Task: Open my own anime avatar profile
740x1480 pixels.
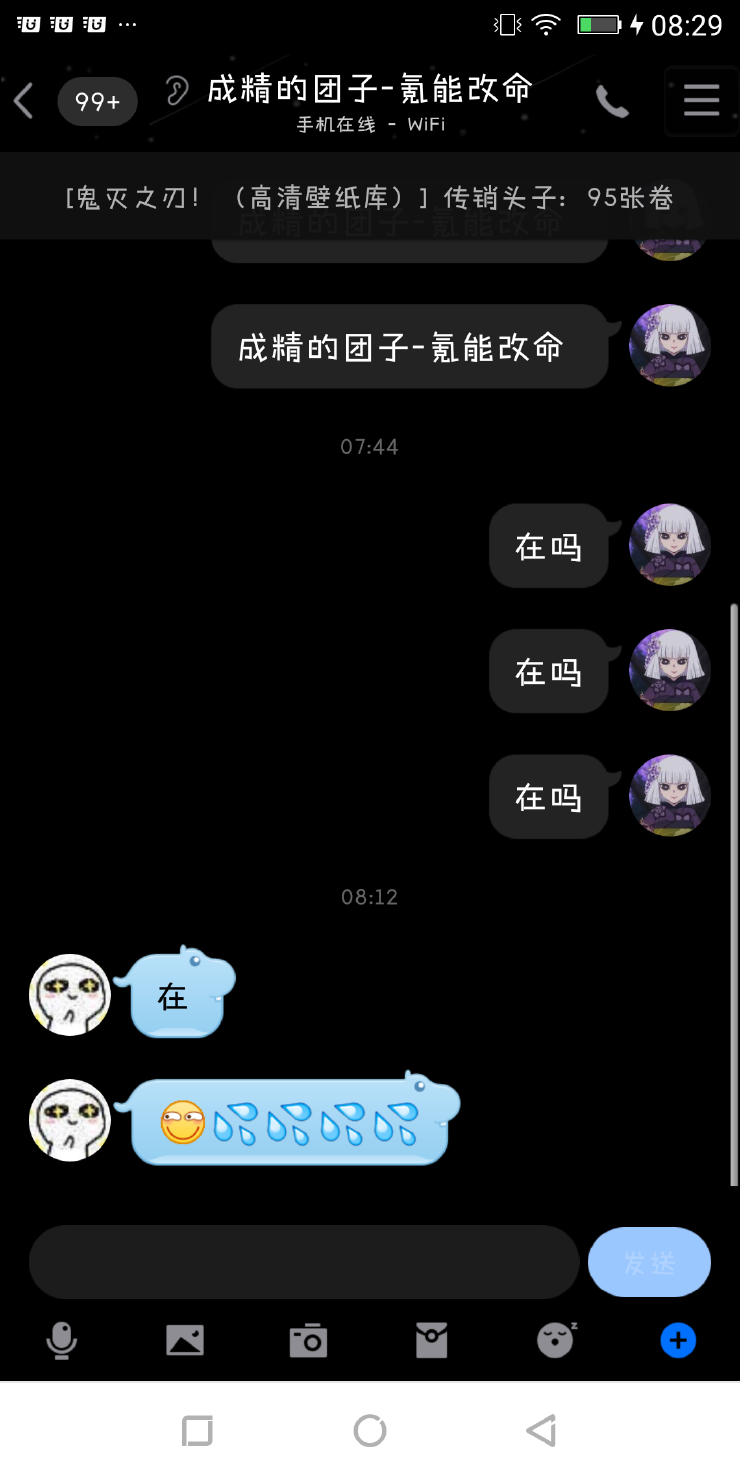Action: tap(669, 544)
